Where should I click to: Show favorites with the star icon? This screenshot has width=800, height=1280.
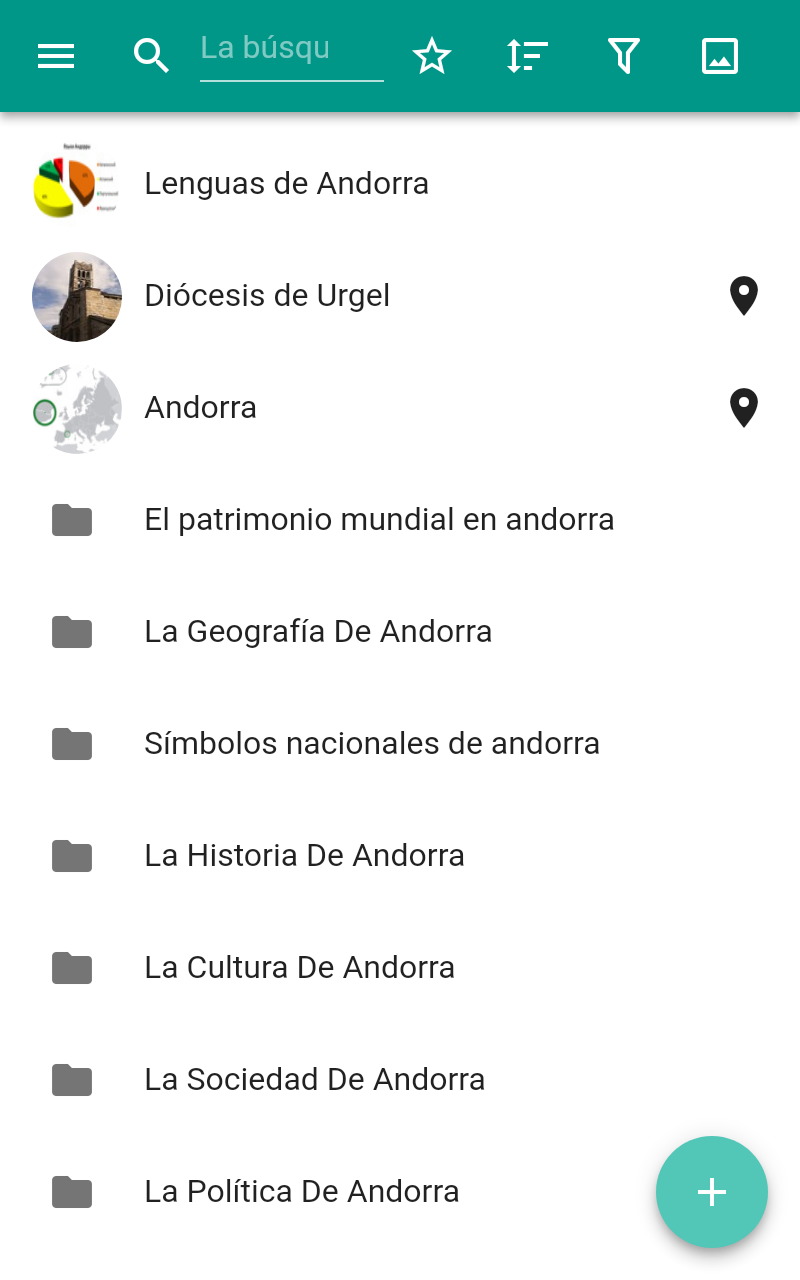click(x=432, y=56)
